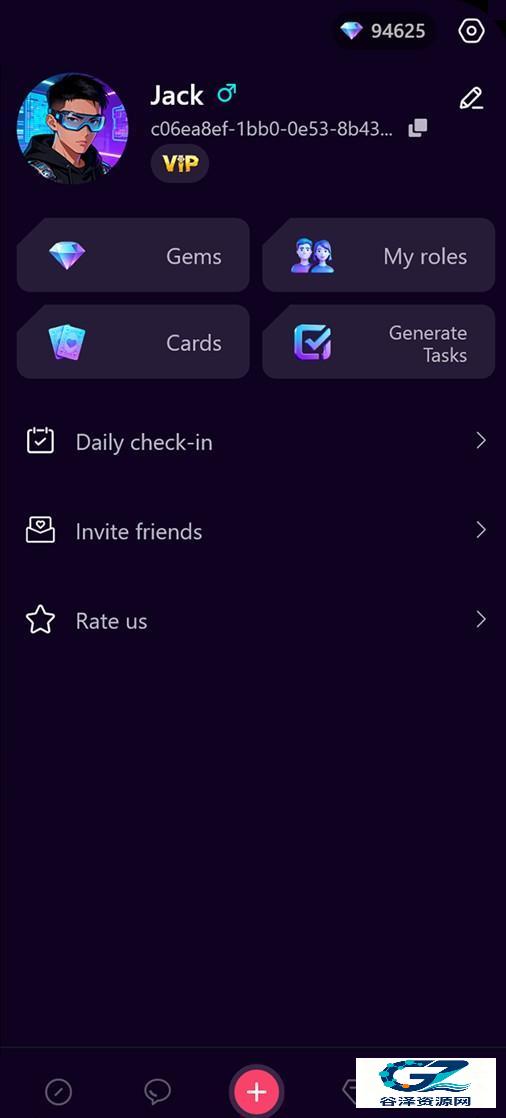
Task: Open My roles
Action: point(378,255)
